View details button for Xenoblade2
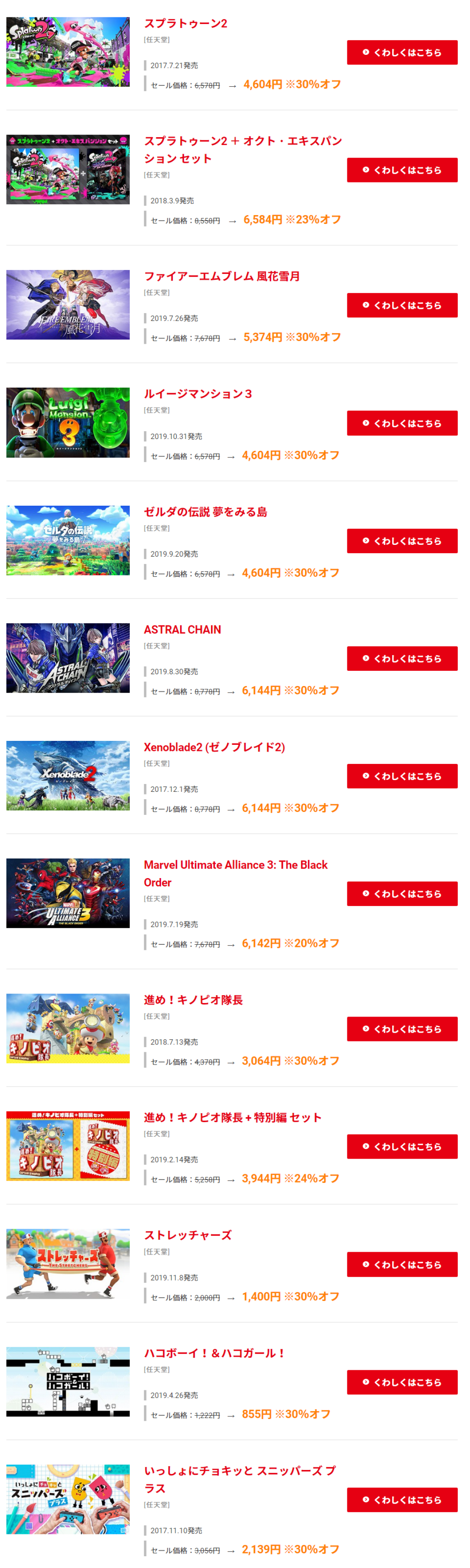 402,775
